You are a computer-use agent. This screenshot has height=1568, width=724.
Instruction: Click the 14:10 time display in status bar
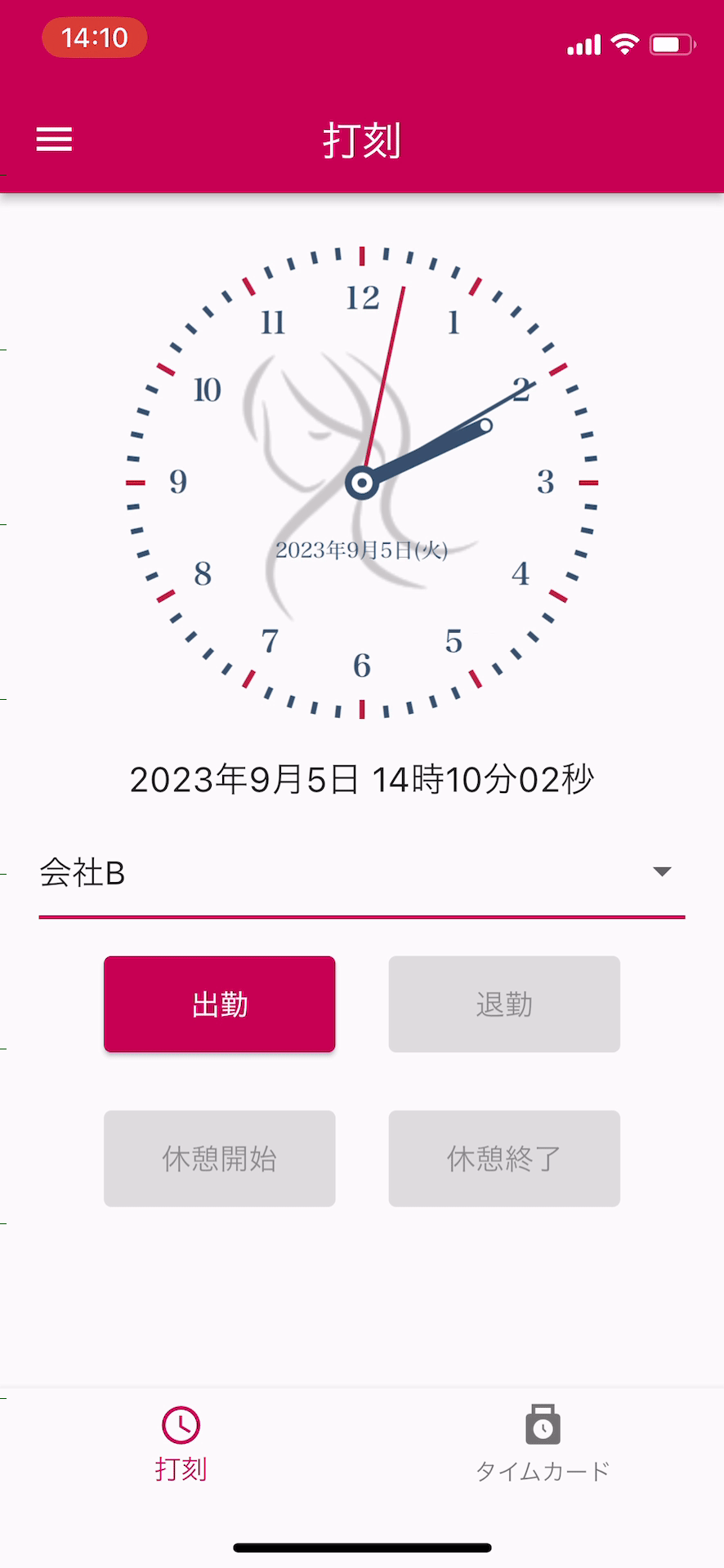pyautogui.click(x=94, y=37)
